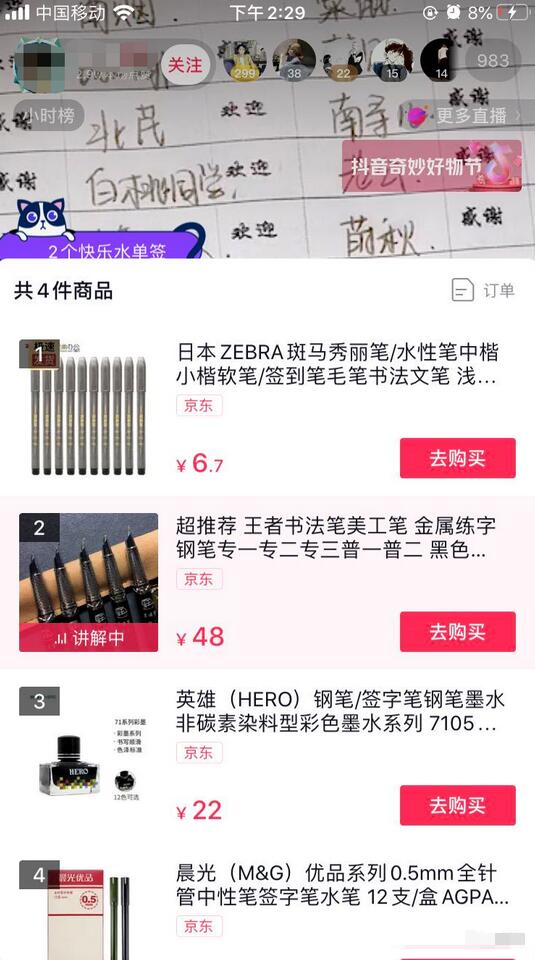View the 英雄 HERO ink product image
This screenshot has width=535, height=960.
click(x=88, y=756)
